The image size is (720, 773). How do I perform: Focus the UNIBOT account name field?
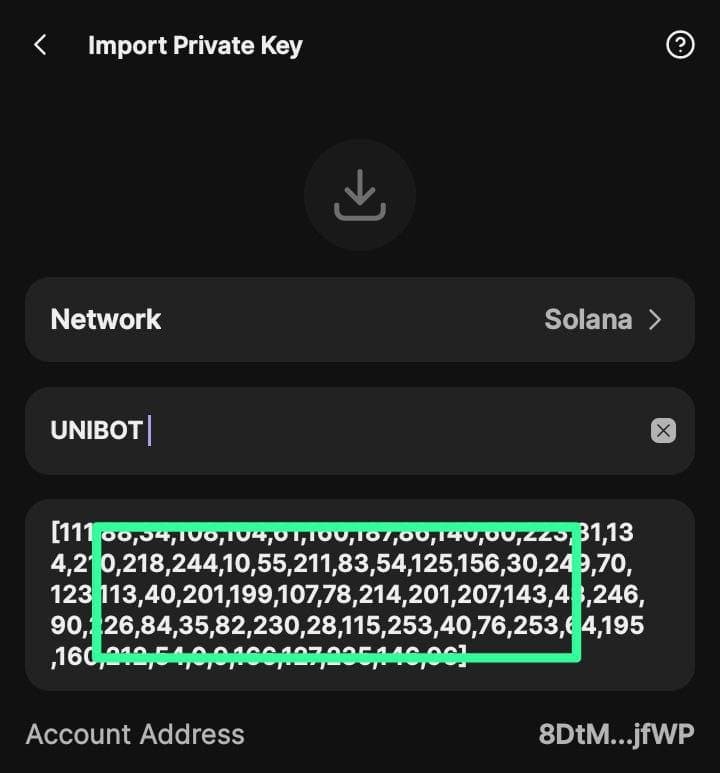300,431
